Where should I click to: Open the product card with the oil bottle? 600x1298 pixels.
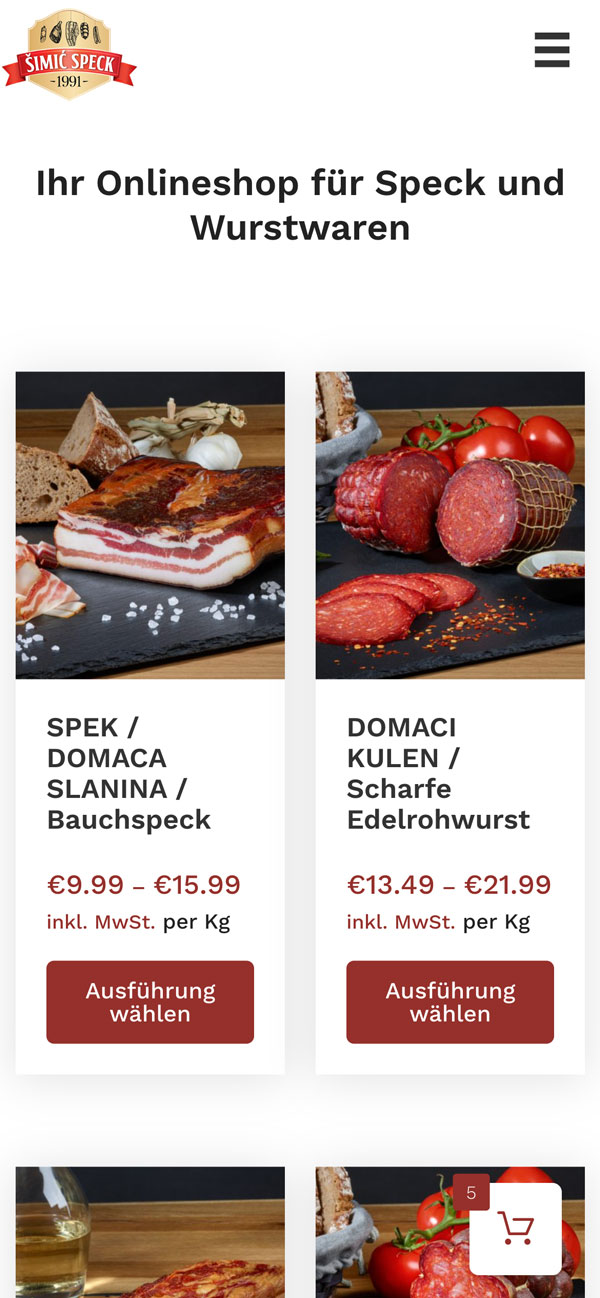tap(150, 1235)
